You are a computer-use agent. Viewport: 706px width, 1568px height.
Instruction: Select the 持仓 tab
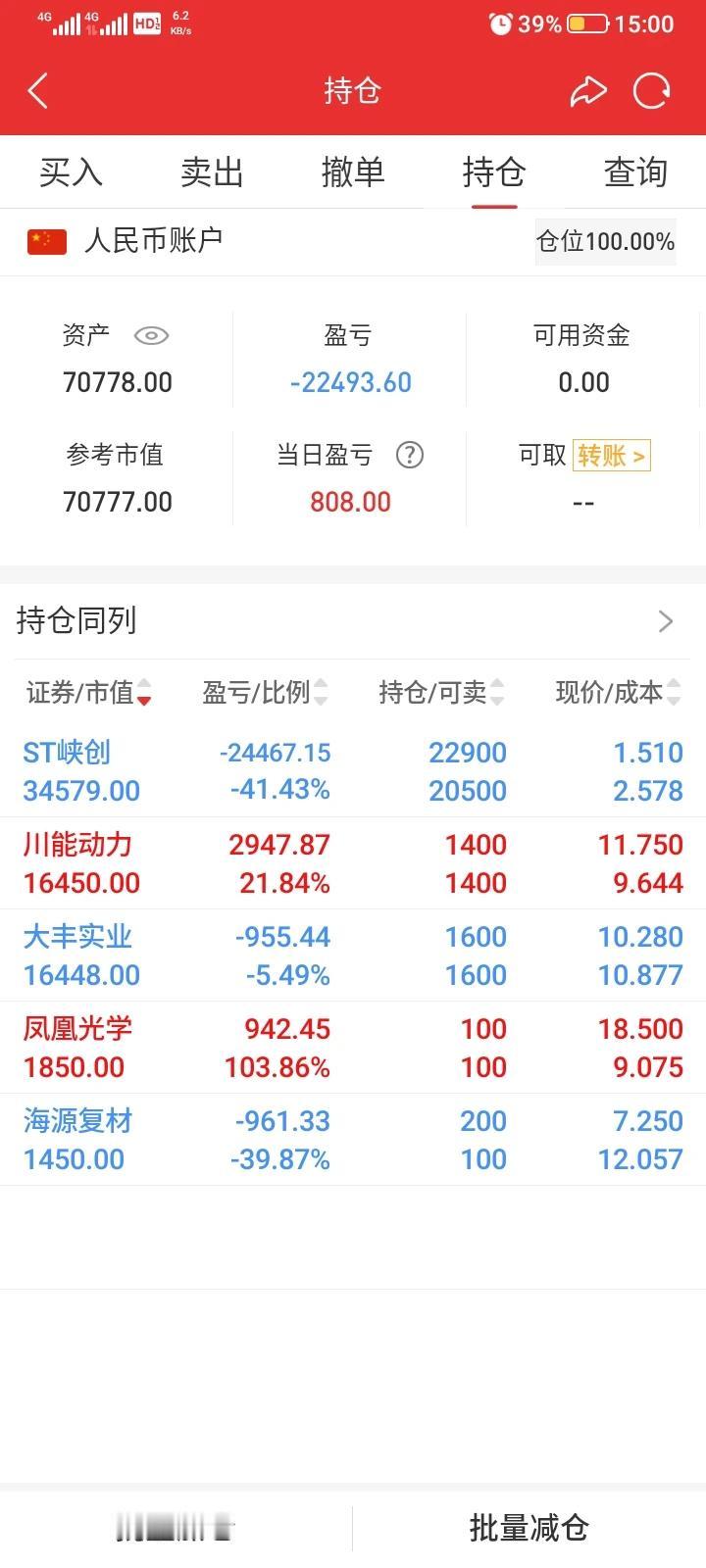[x=494, y=172]
